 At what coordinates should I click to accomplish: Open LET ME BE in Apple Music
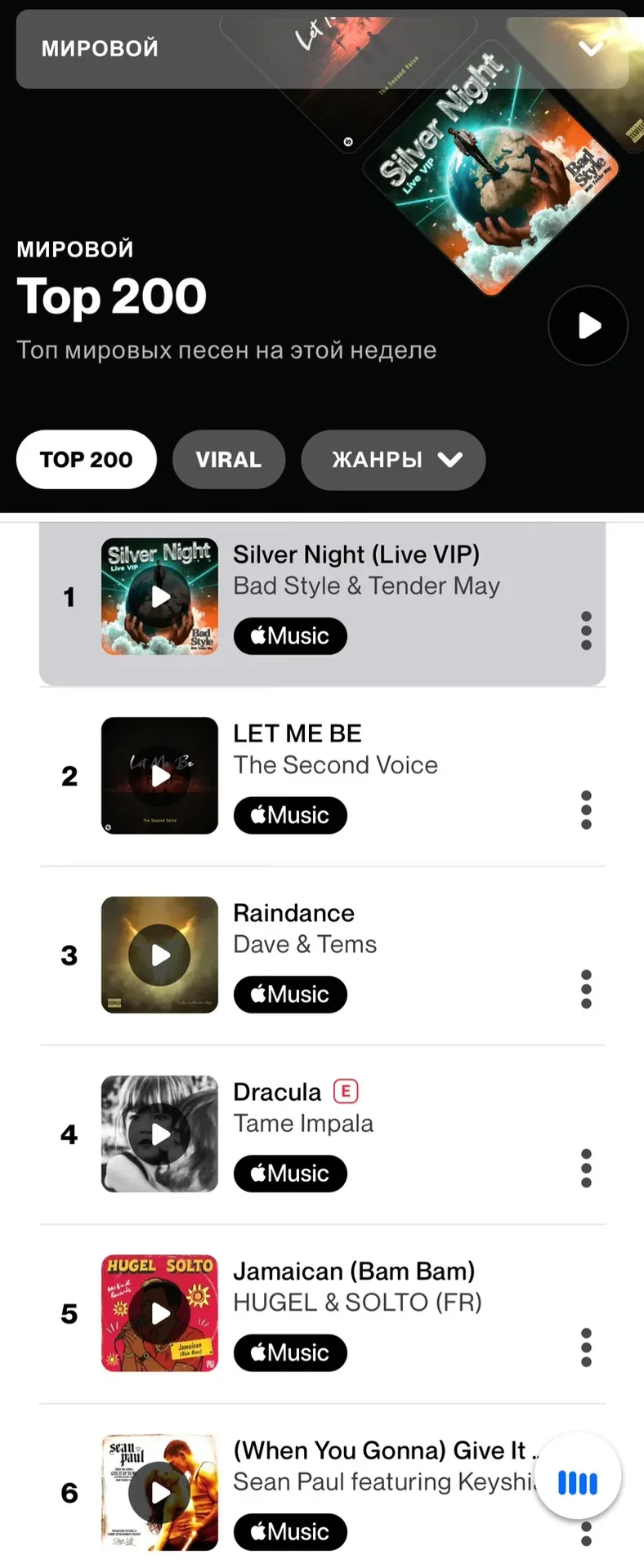click(x=290, y=815)
